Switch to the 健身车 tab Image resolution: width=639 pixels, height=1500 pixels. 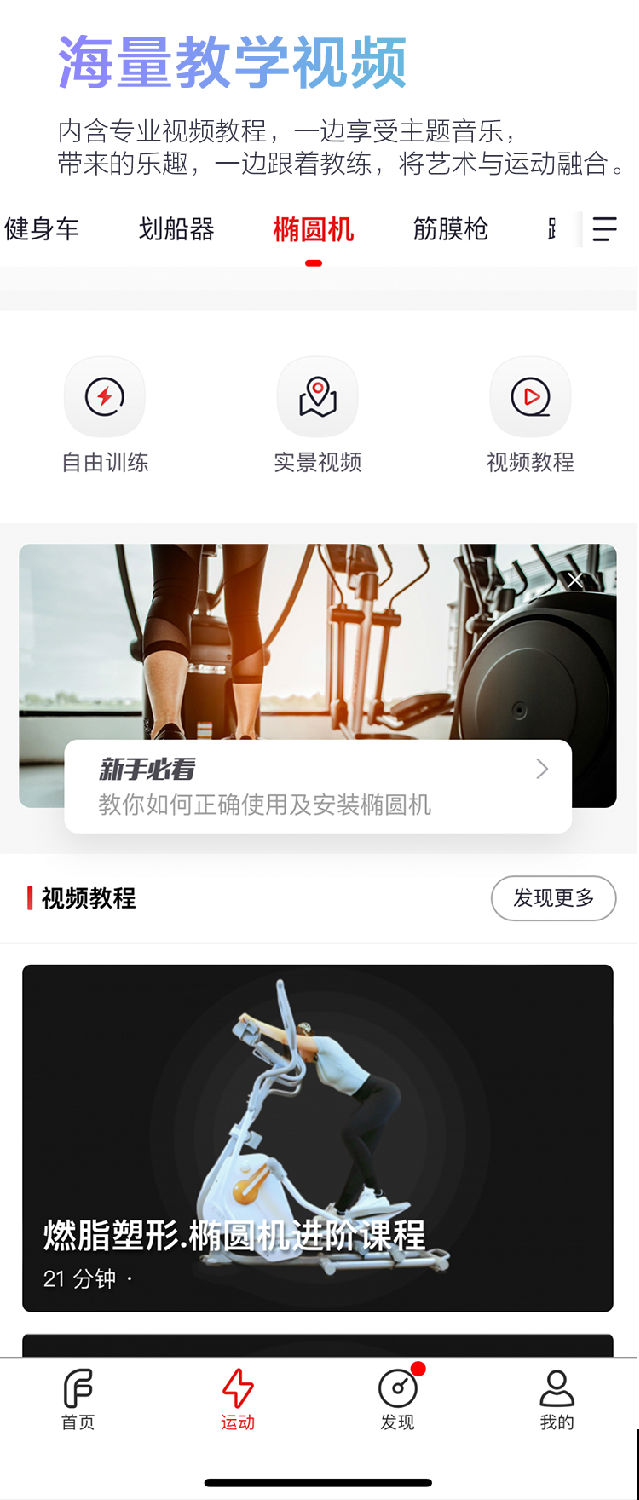click(42, 229)
